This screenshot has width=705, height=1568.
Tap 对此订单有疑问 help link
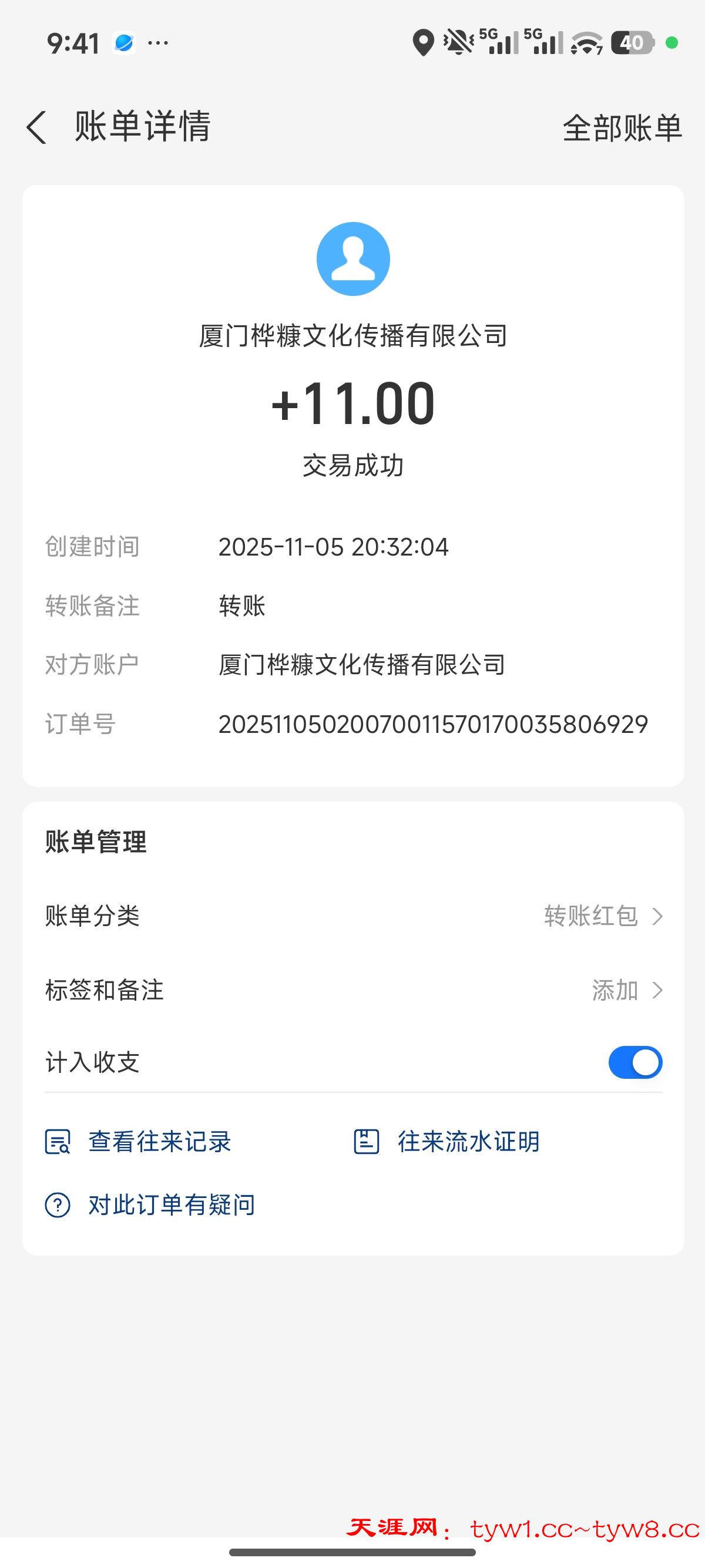point(150,1204)
